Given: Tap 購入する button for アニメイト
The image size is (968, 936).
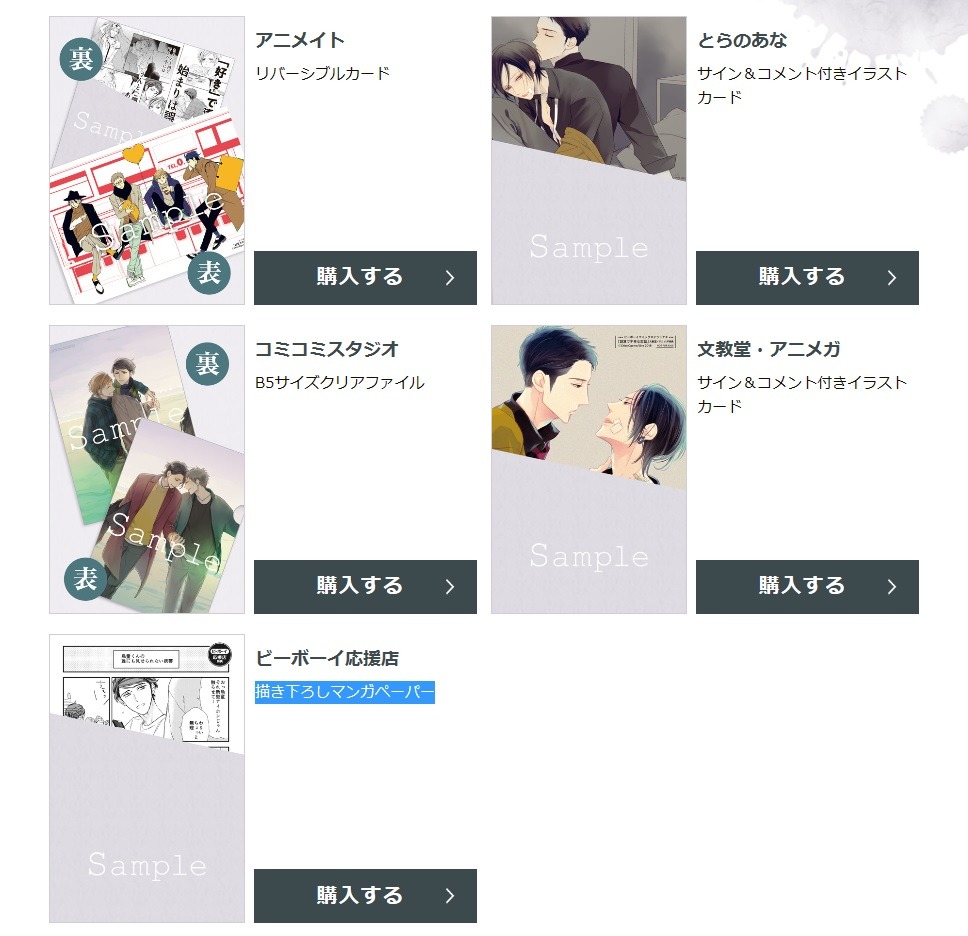Looking at the screenshot, I should (365, 277).
